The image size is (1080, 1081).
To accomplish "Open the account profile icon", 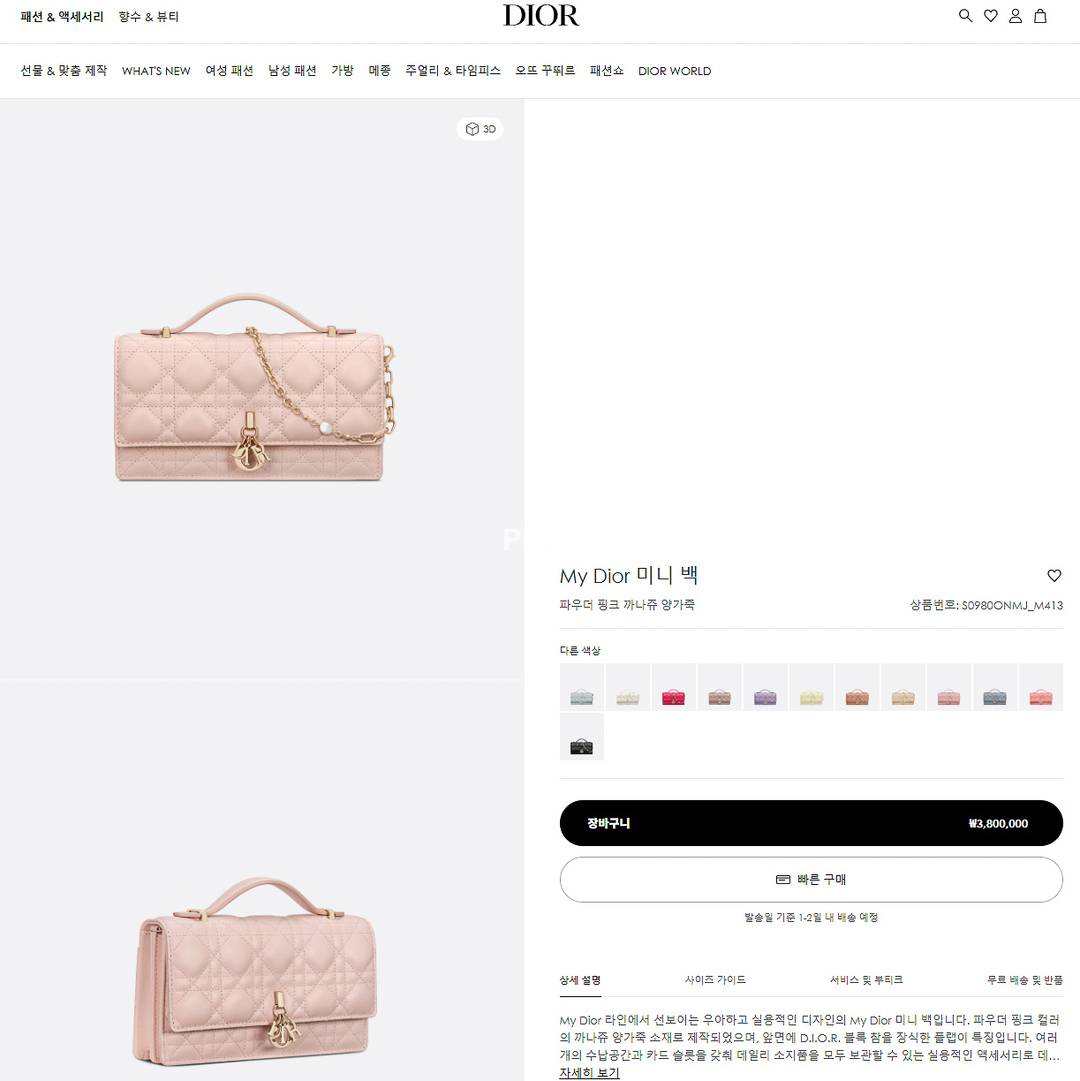I will tap(1015, 16).
